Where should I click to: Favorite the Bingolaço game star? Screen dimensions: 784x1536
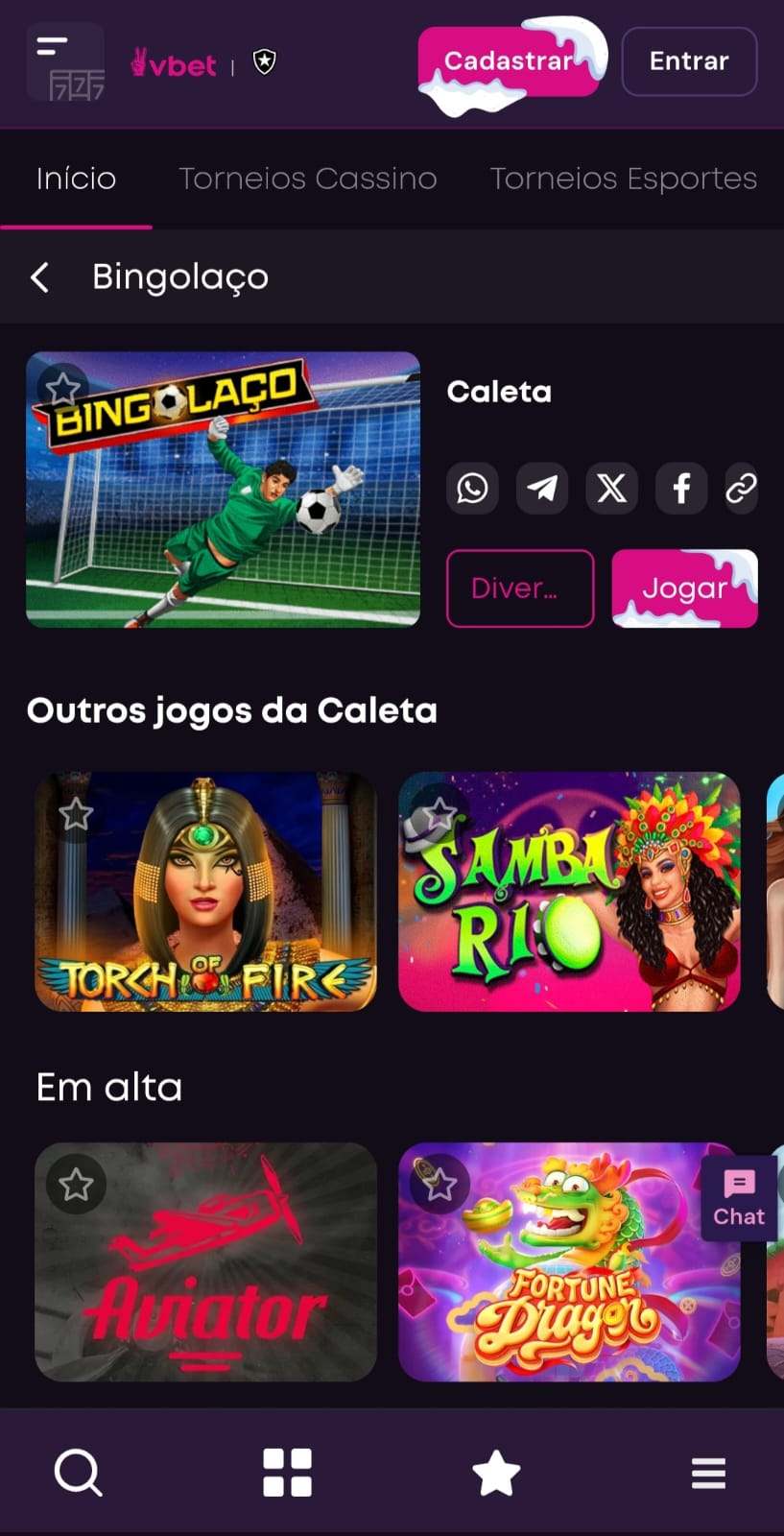(63, 387)
